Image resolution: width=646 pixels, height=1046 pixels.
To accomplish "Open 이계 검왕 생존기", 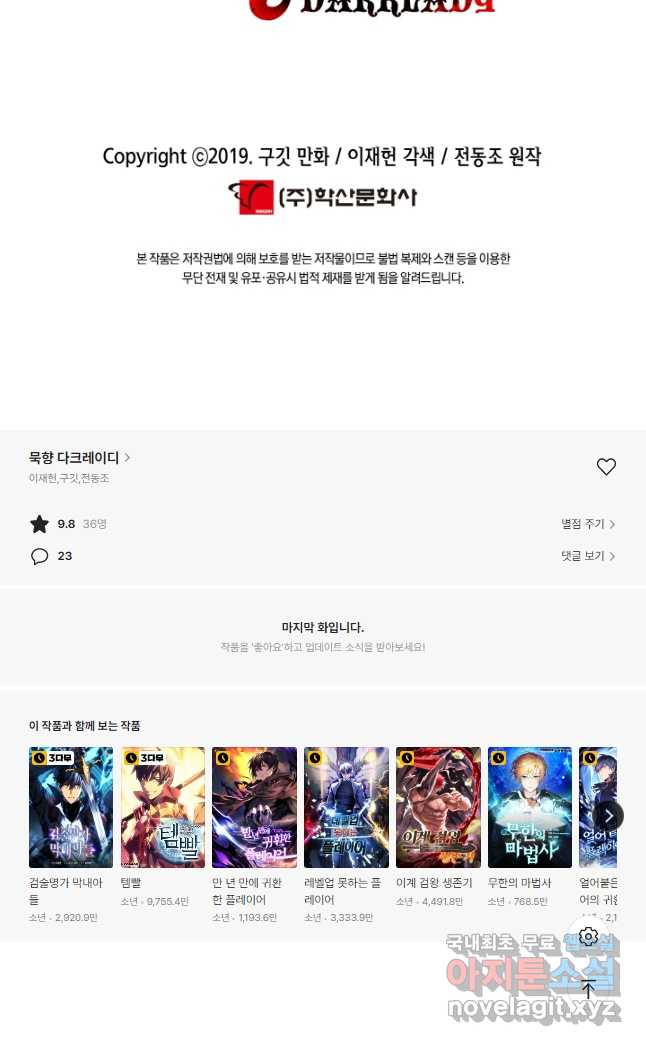I will 438,808.
